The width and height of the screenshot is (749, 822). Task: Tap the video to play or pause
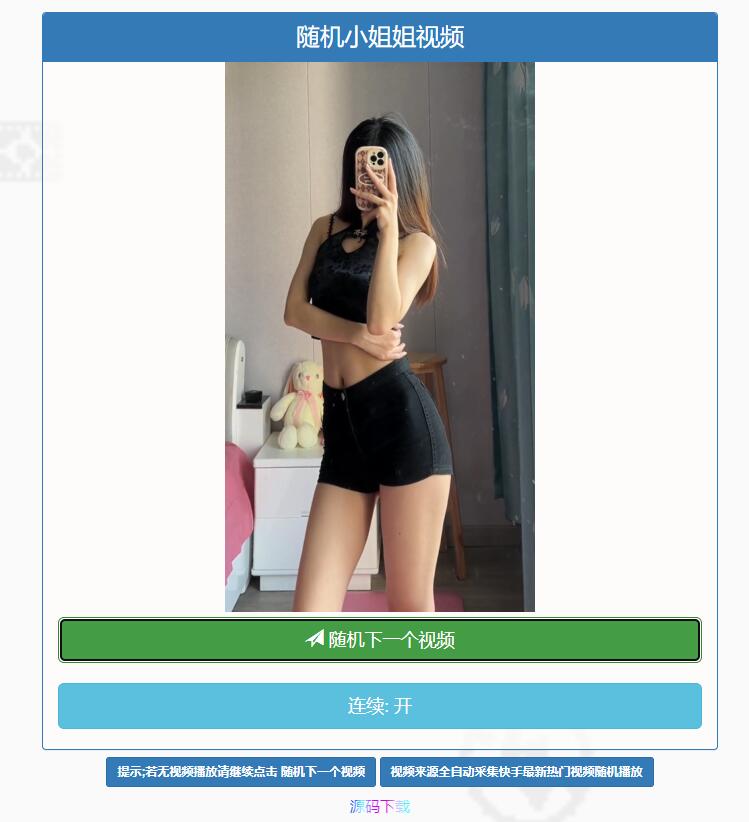(380, 337)
